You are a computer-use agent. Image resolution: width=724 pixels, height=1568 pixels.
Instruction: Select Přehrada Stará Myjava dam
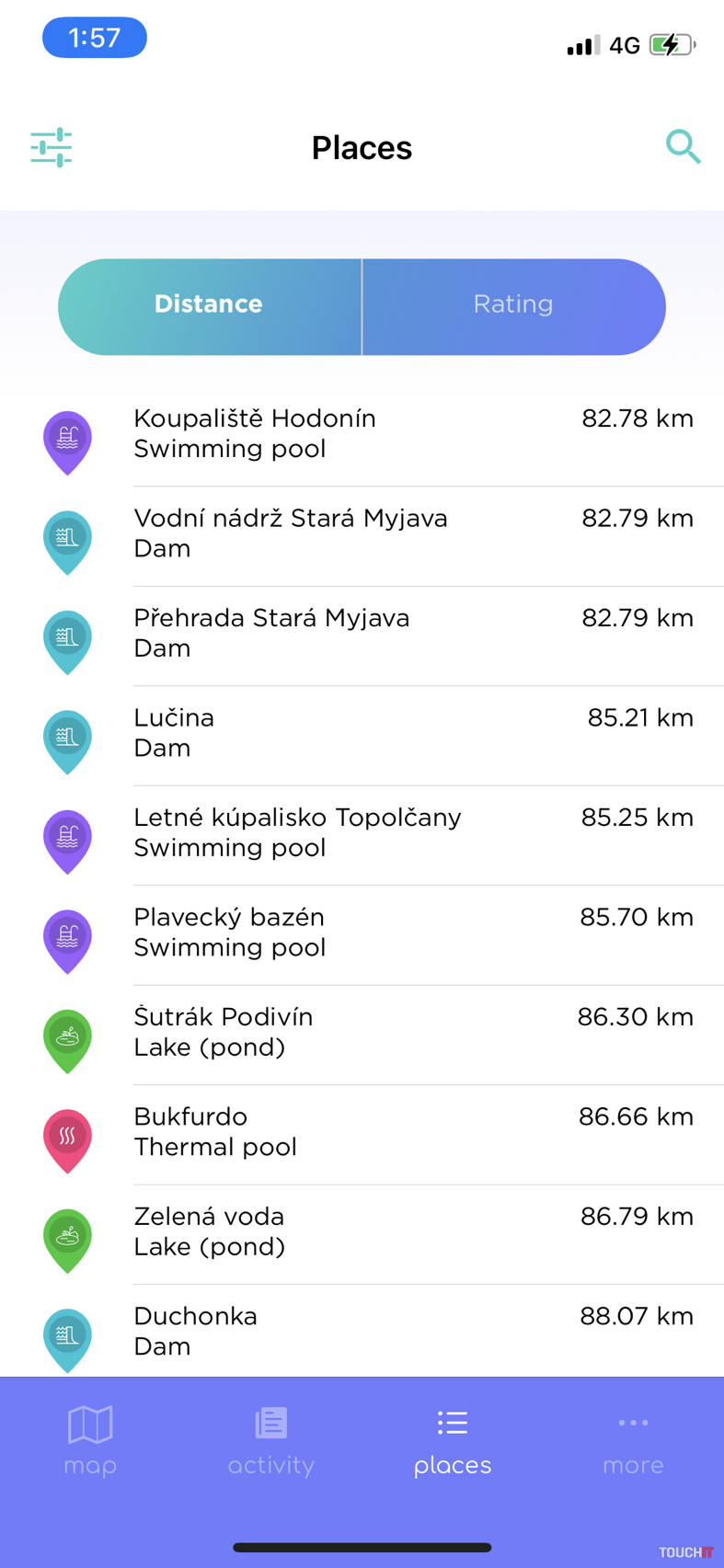[x=368, y=633]
